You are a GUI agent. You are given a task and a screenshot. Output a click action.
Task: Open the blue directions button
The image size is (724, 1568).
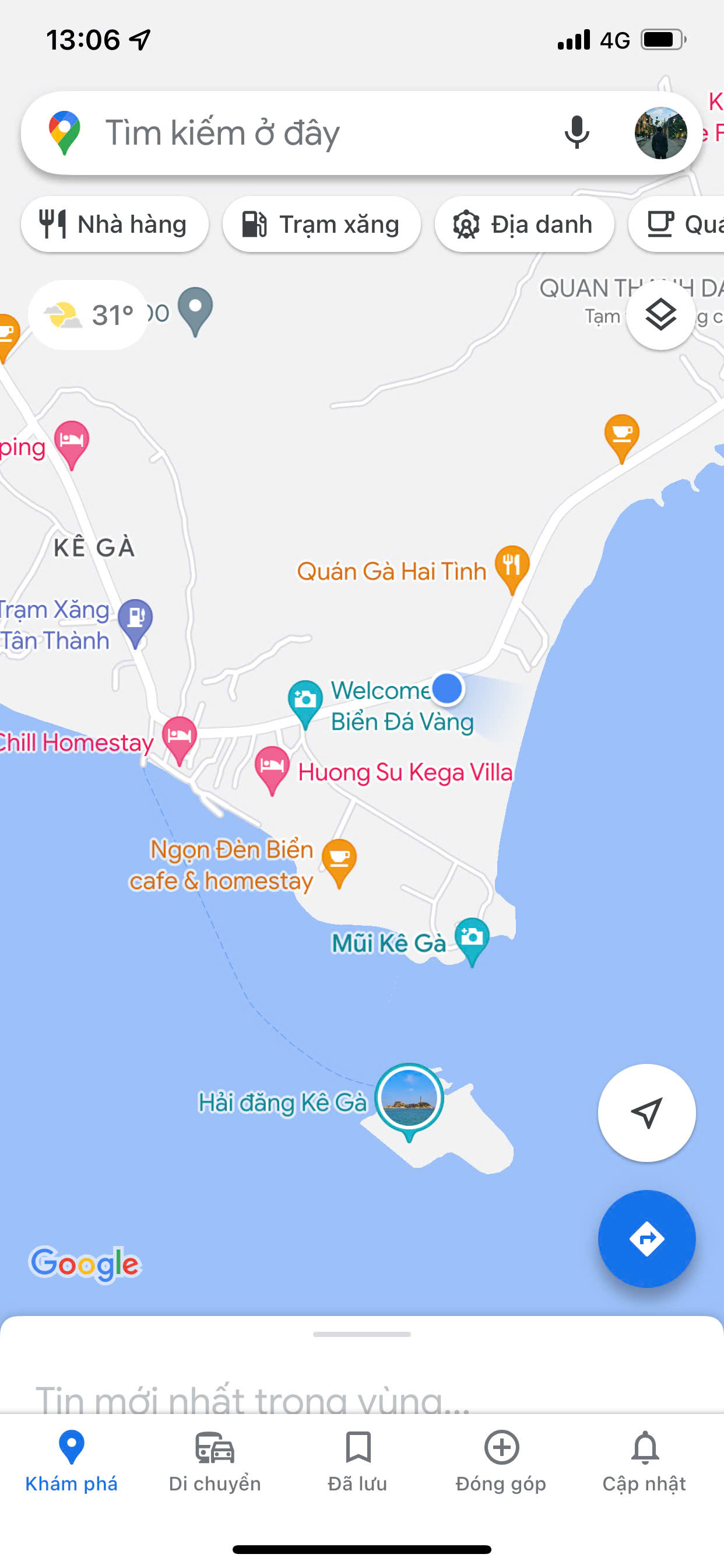(646, 1238)
